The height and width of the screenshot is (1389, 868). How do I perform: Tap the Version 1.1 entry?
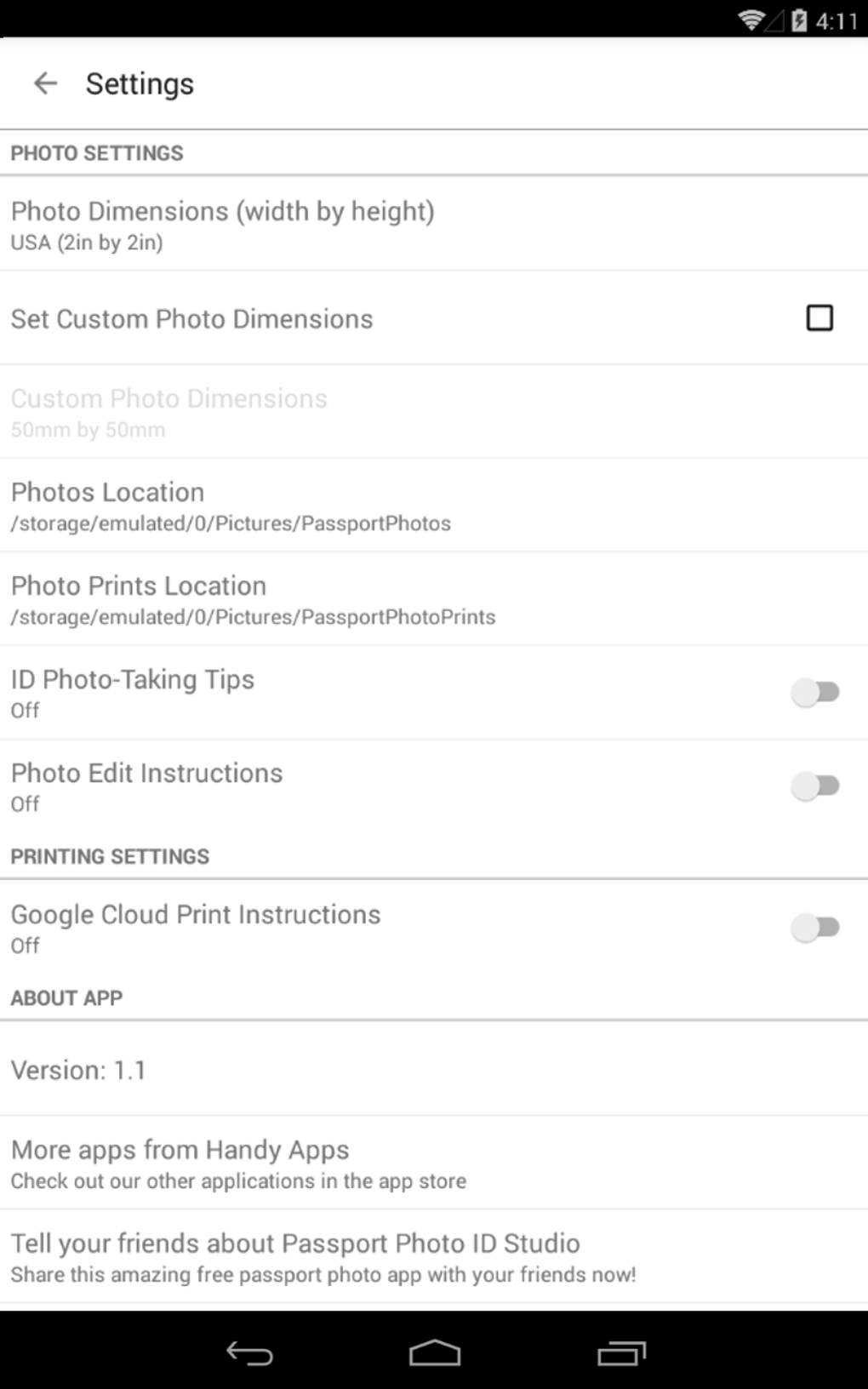click(77, 1070)
